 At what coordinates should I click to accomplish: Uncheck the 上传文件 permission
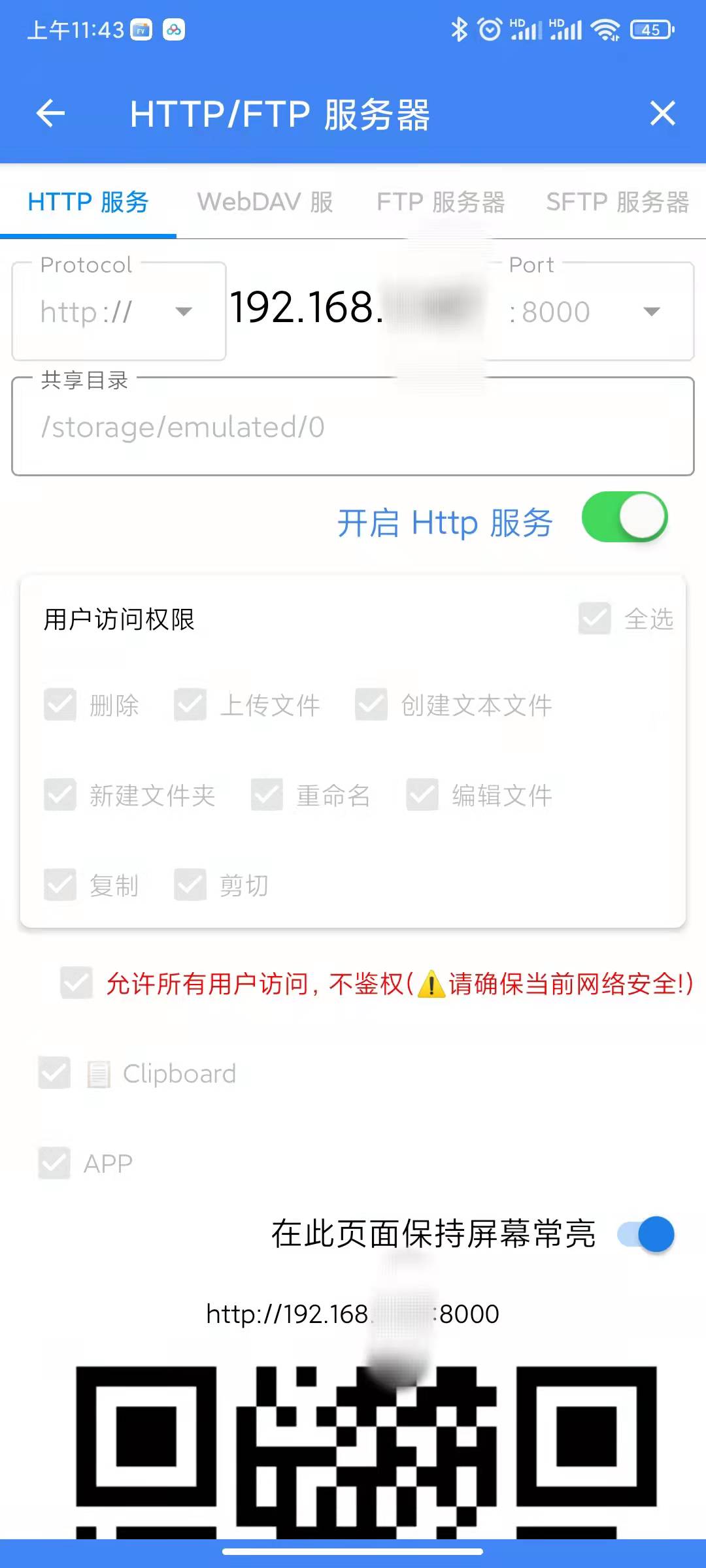(x=190, y=705)
